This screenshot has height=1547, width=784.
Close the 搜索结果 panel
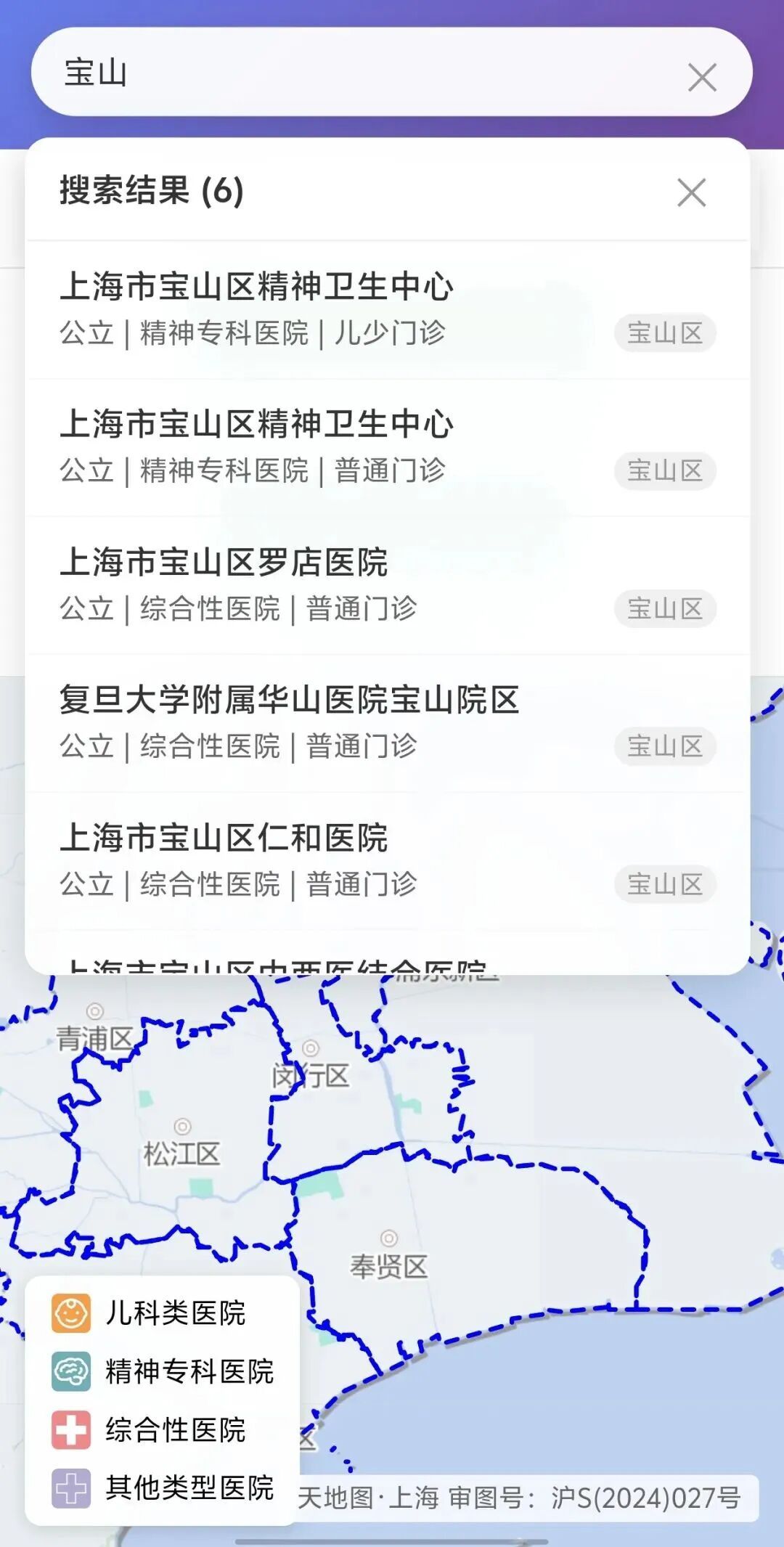(691, 192)
